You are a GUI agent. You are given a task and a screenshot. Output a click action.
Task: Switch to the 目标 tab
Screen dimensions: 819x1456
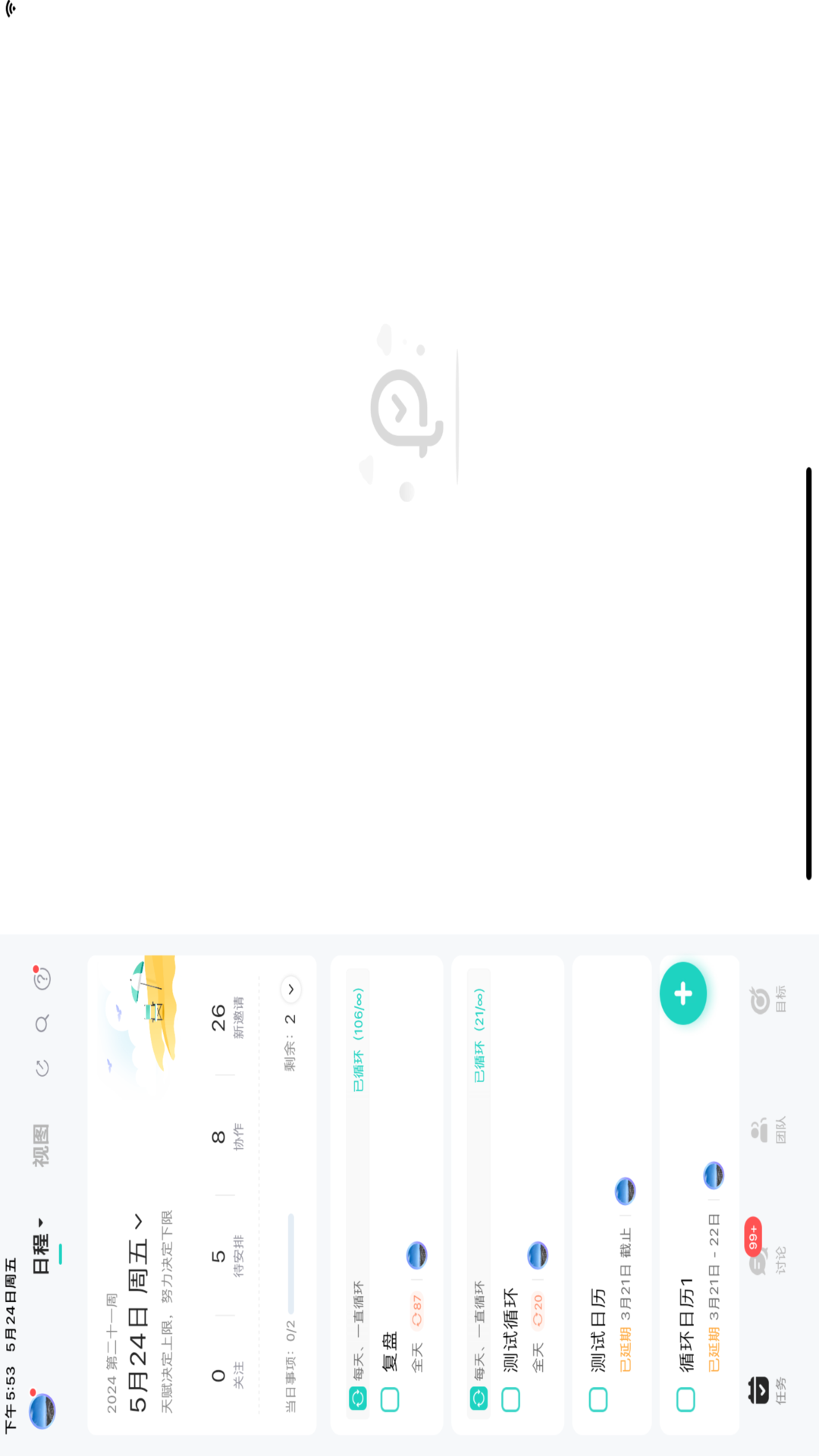(766, 999)
